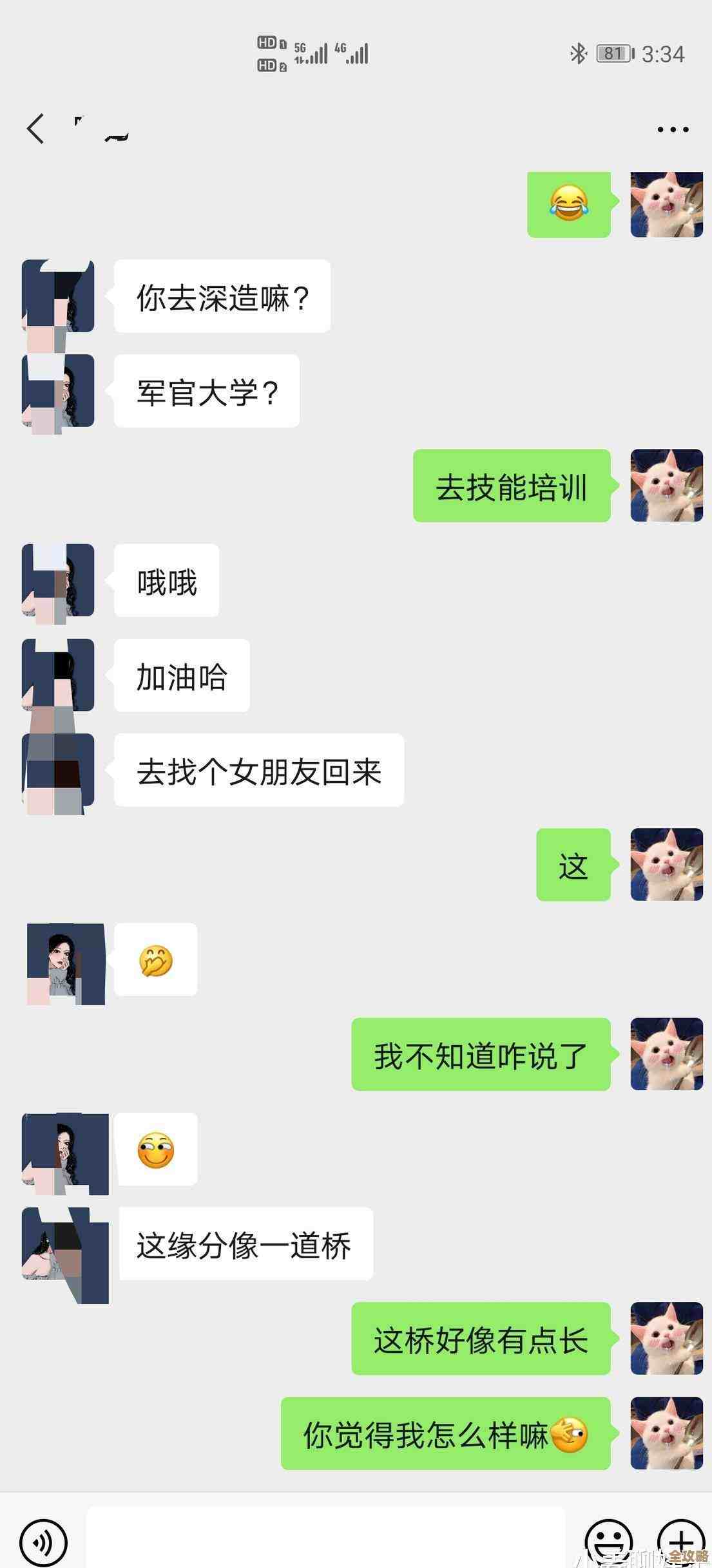The image size is (712, 1568).
Task: Tap the battery indicator in status bar
Action: pos(613,54)
